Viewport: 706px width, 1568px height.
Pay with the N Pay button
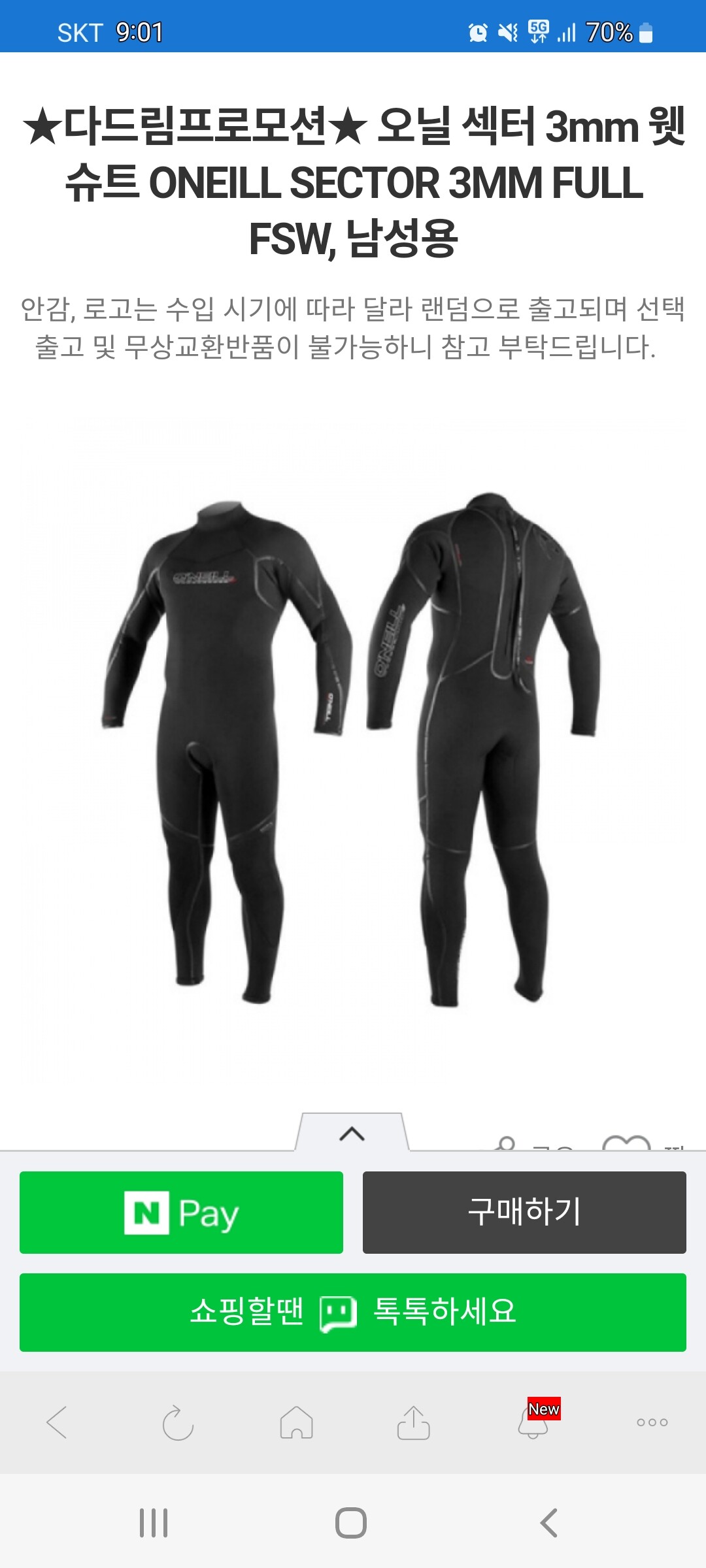[181, 1213]
